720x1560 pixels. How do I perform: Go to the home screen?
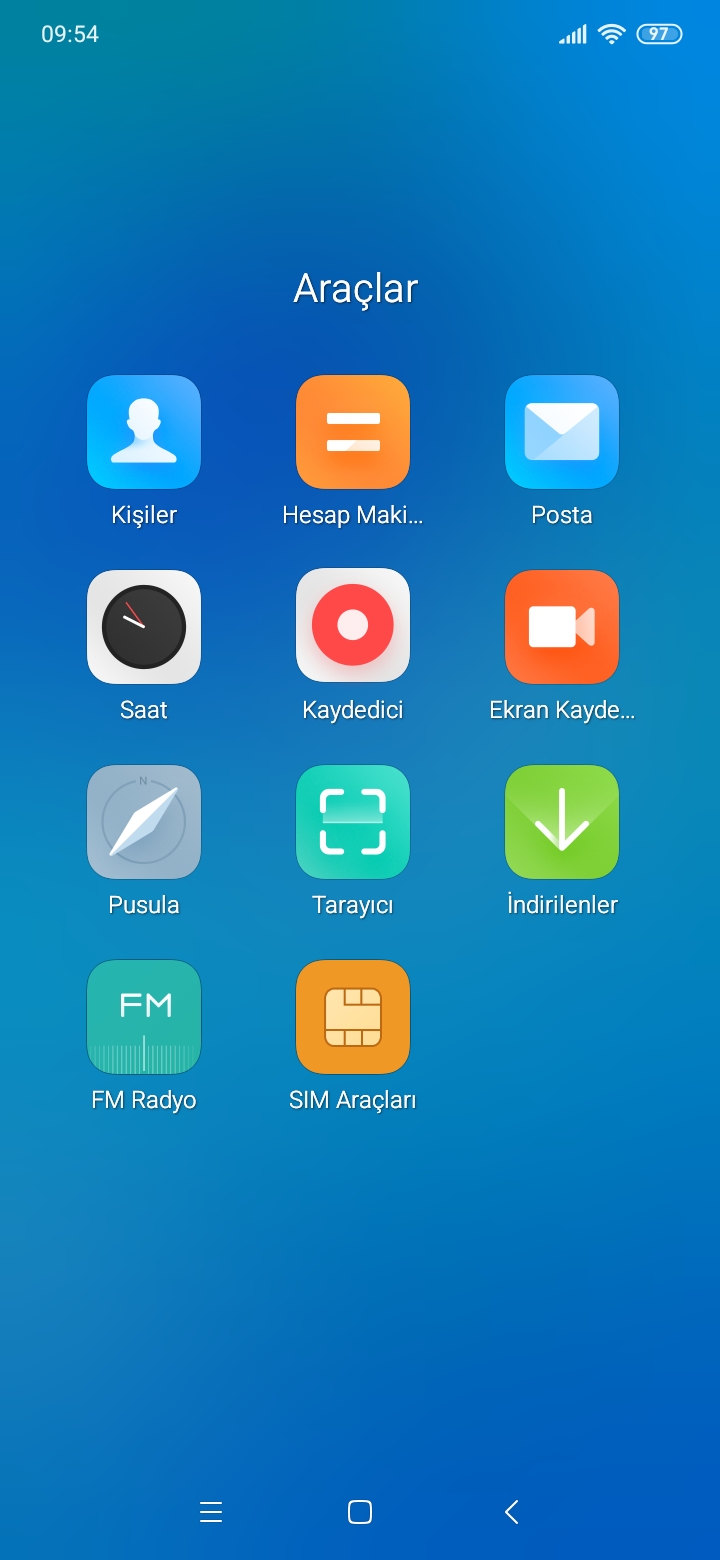[x=360, y=1512]
